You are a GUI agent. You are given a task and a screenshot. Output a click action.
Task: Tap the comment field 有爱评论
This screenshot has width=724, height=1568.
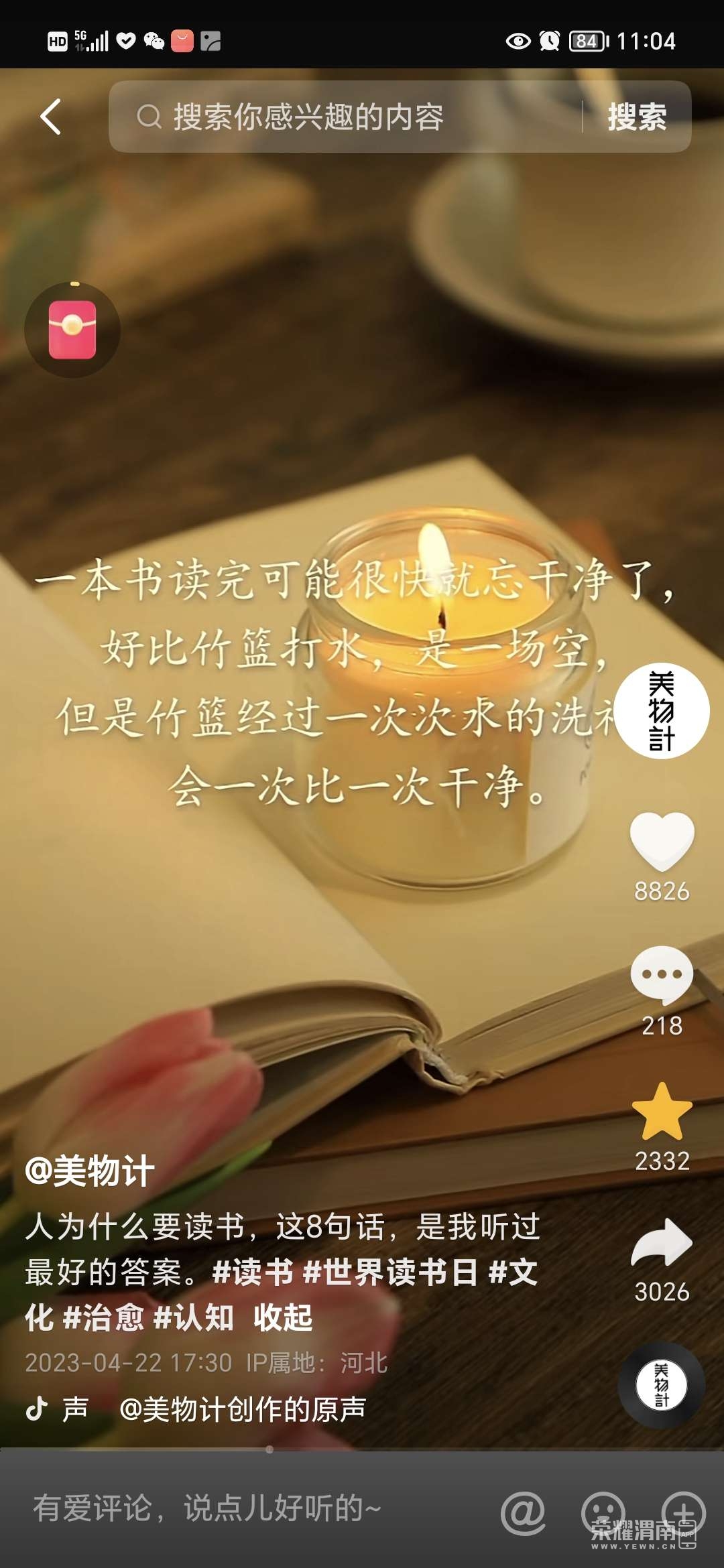pyautogui.click(x=208, y=1508)
